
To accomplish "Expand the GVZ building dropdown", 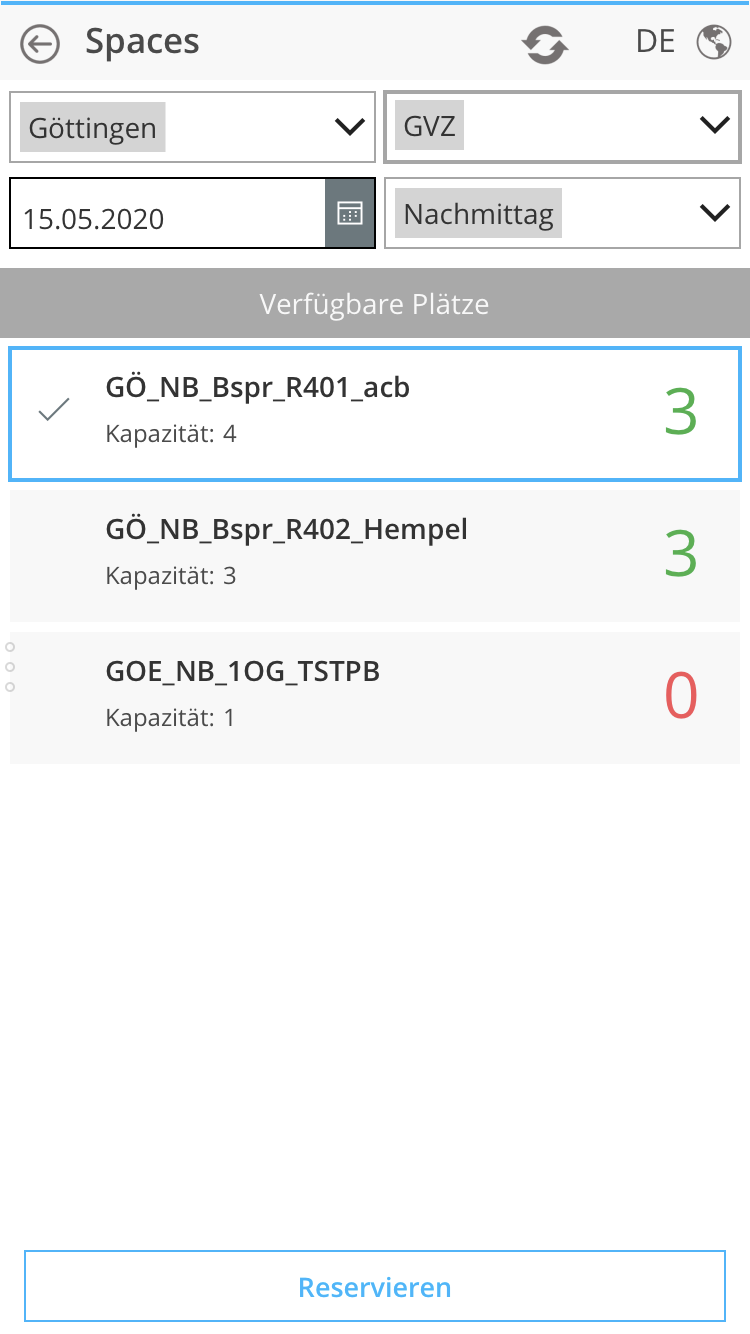I will [x=562, y=126].
